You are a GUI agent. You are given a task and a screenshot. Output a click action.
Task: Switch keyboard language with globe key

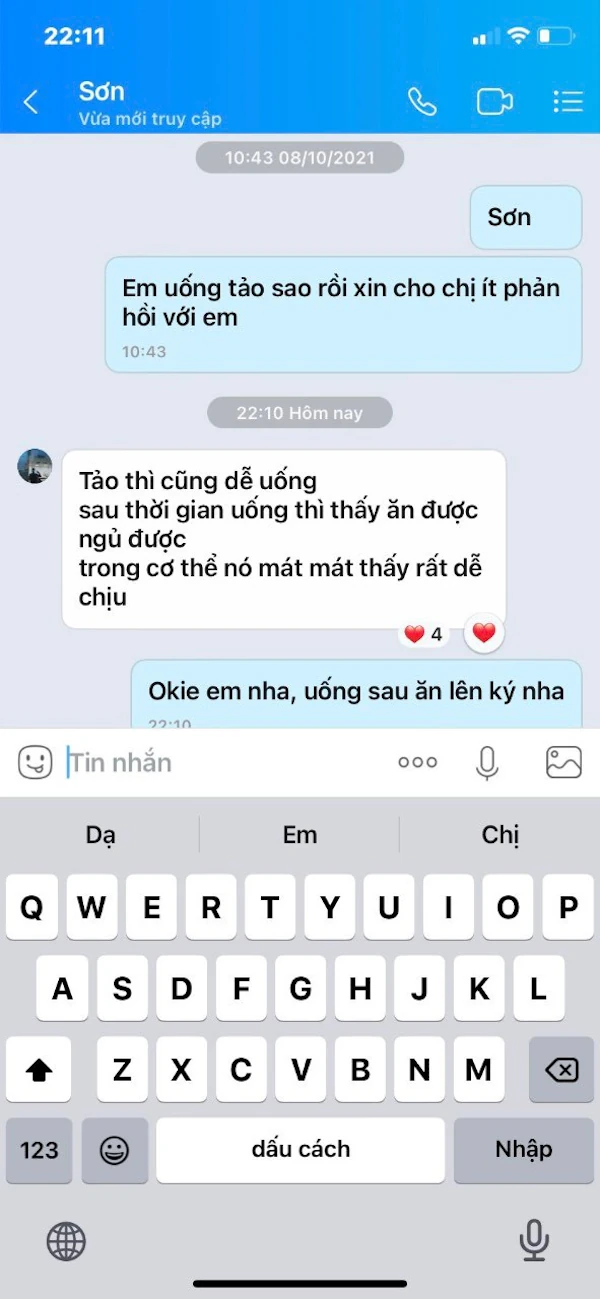(x=66, y=1242)
